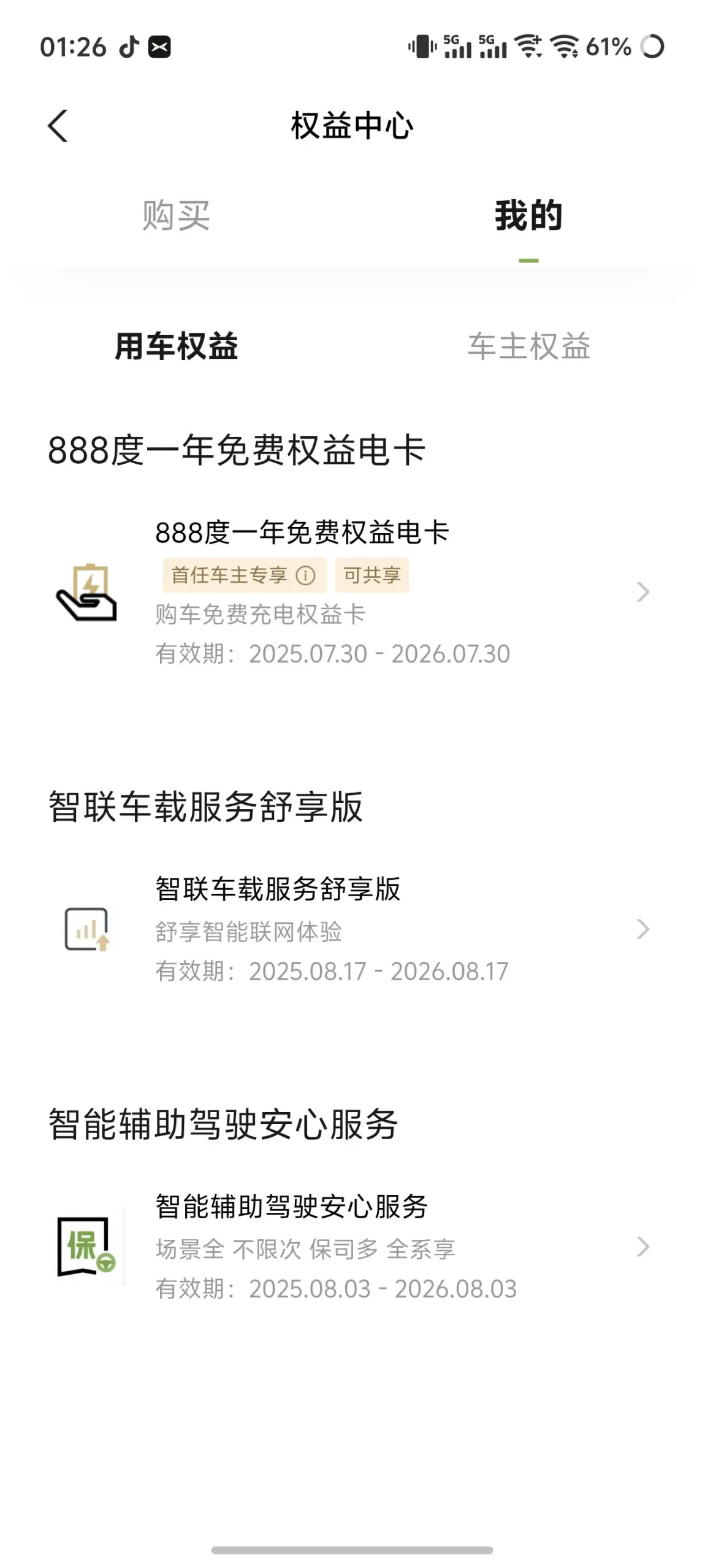Open 智能辅助驾驶安心服务 details
The image size is (705, 1568).
click(352, 1247)
